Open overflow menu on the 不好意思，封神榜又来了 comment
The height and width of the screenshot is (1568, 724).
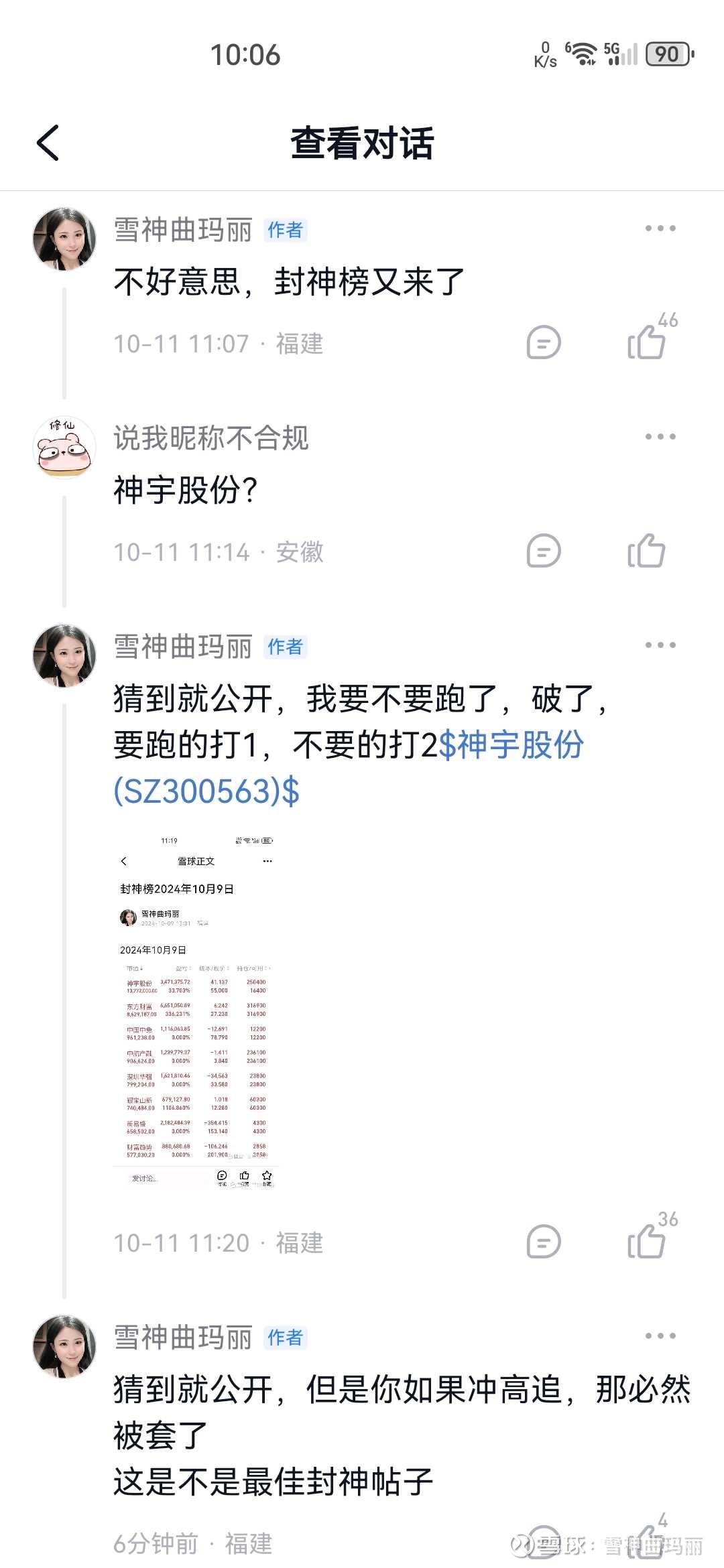[x=660, y=228]
